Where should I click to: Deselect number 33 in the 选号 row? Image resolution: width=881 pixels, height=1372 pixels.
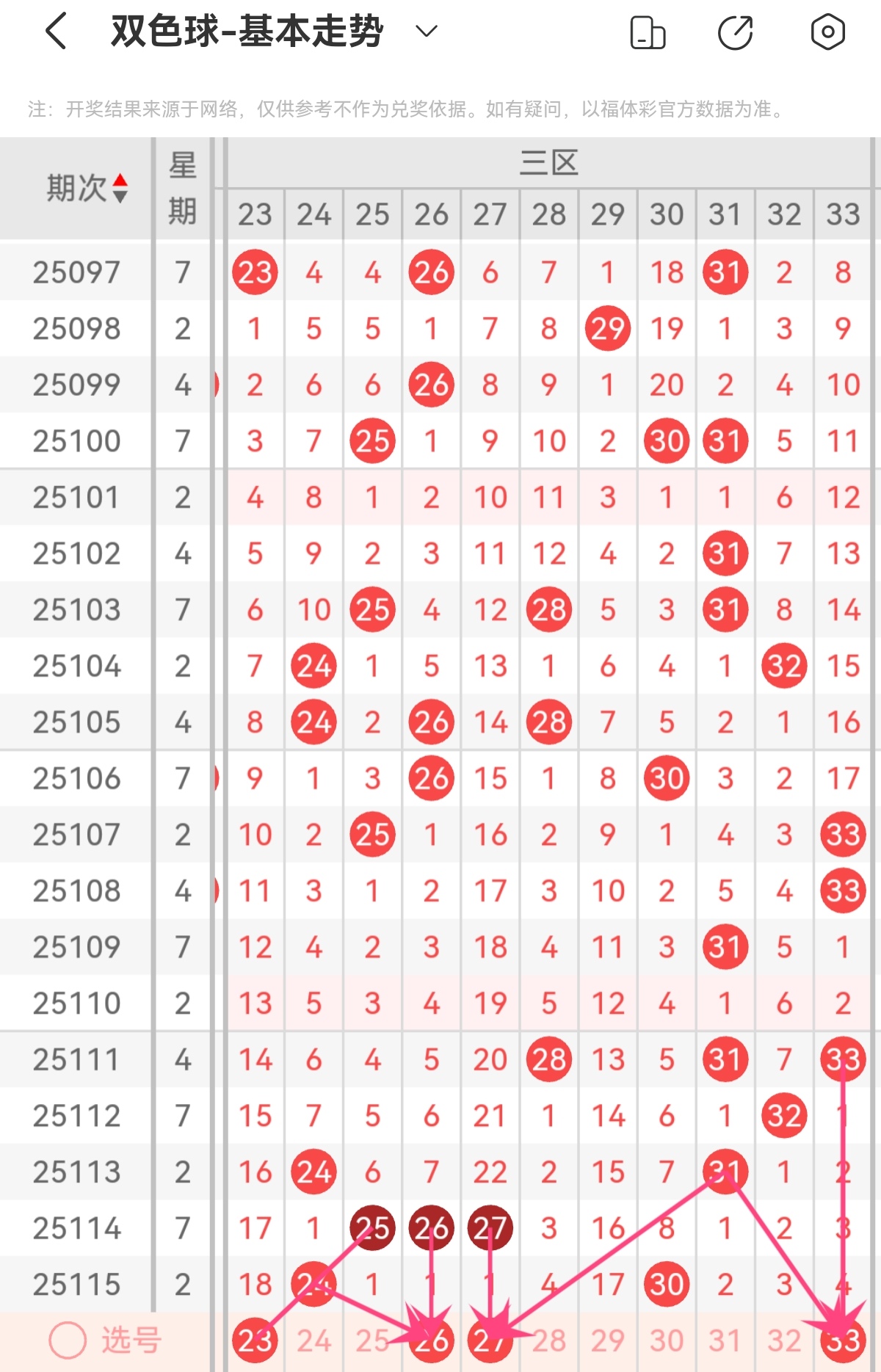(x=843, y=1342)
